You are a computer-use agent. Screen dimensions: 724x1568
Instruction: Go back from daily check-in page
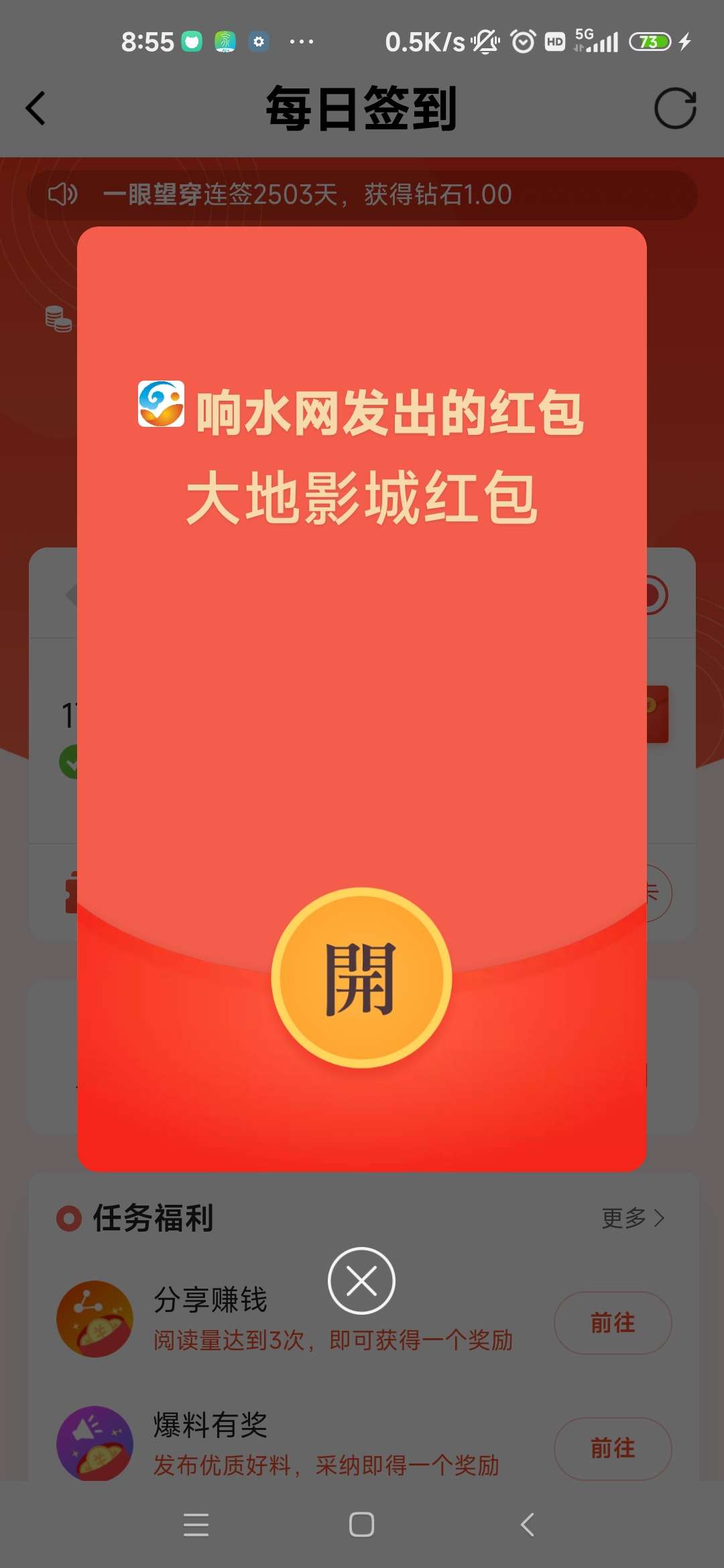(x=36, y=109)
